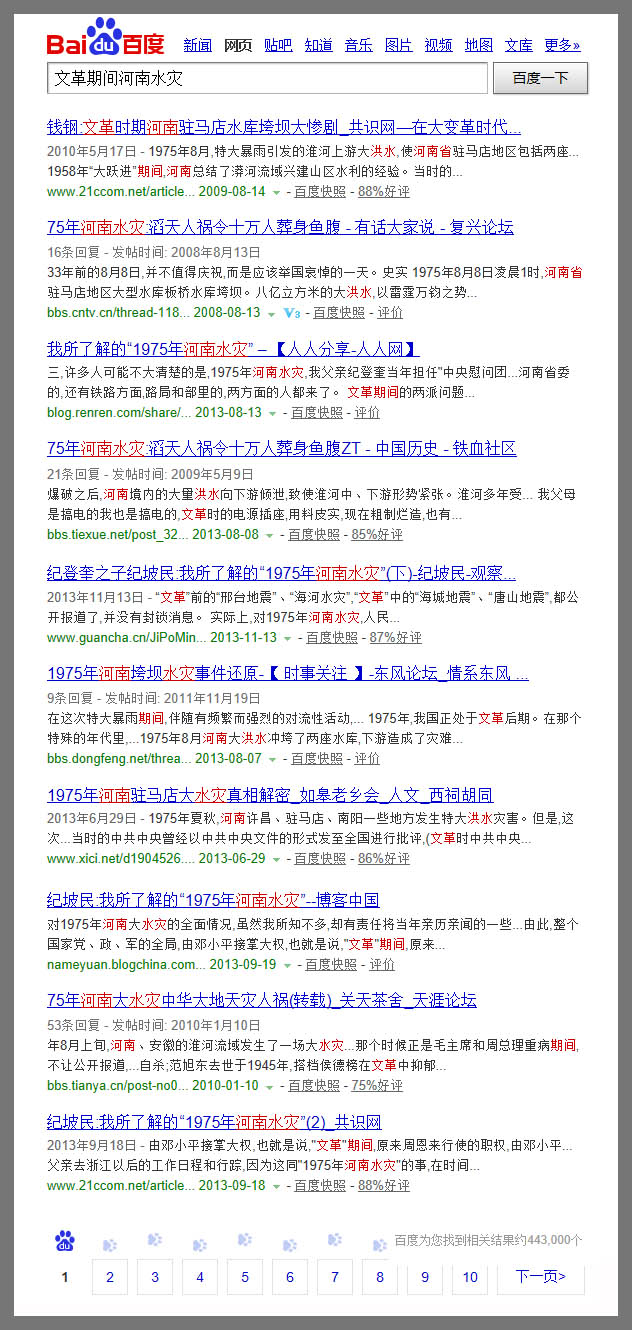
Task: Open the 人人网 result 我所了解的1975年河南水灾
Action: click(x=233, y=349)
